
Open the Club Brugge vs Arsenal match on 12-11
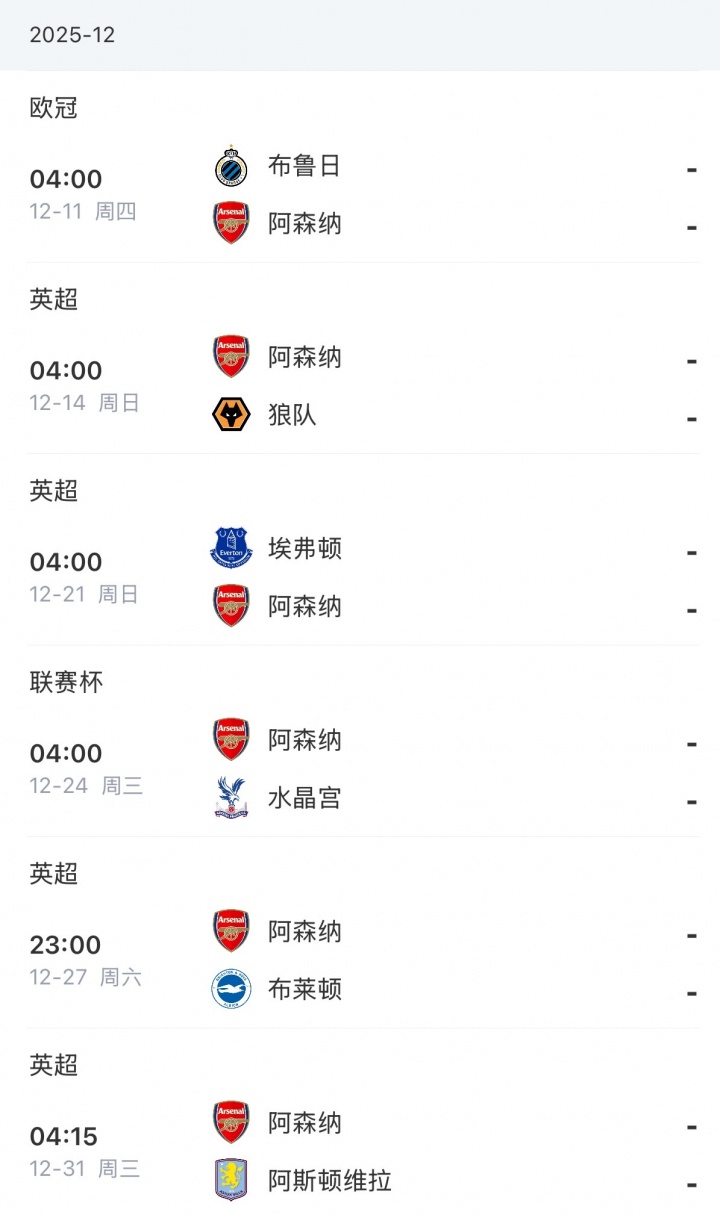pos(360,195)
